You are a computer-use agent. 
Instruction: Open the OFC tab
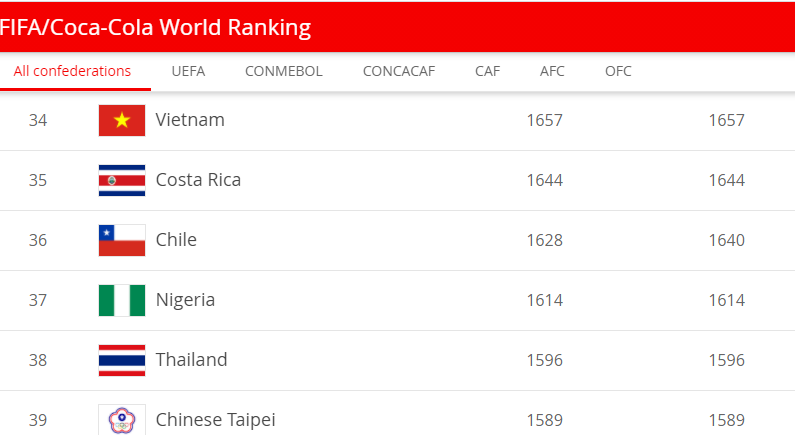[x=618, y=71]
